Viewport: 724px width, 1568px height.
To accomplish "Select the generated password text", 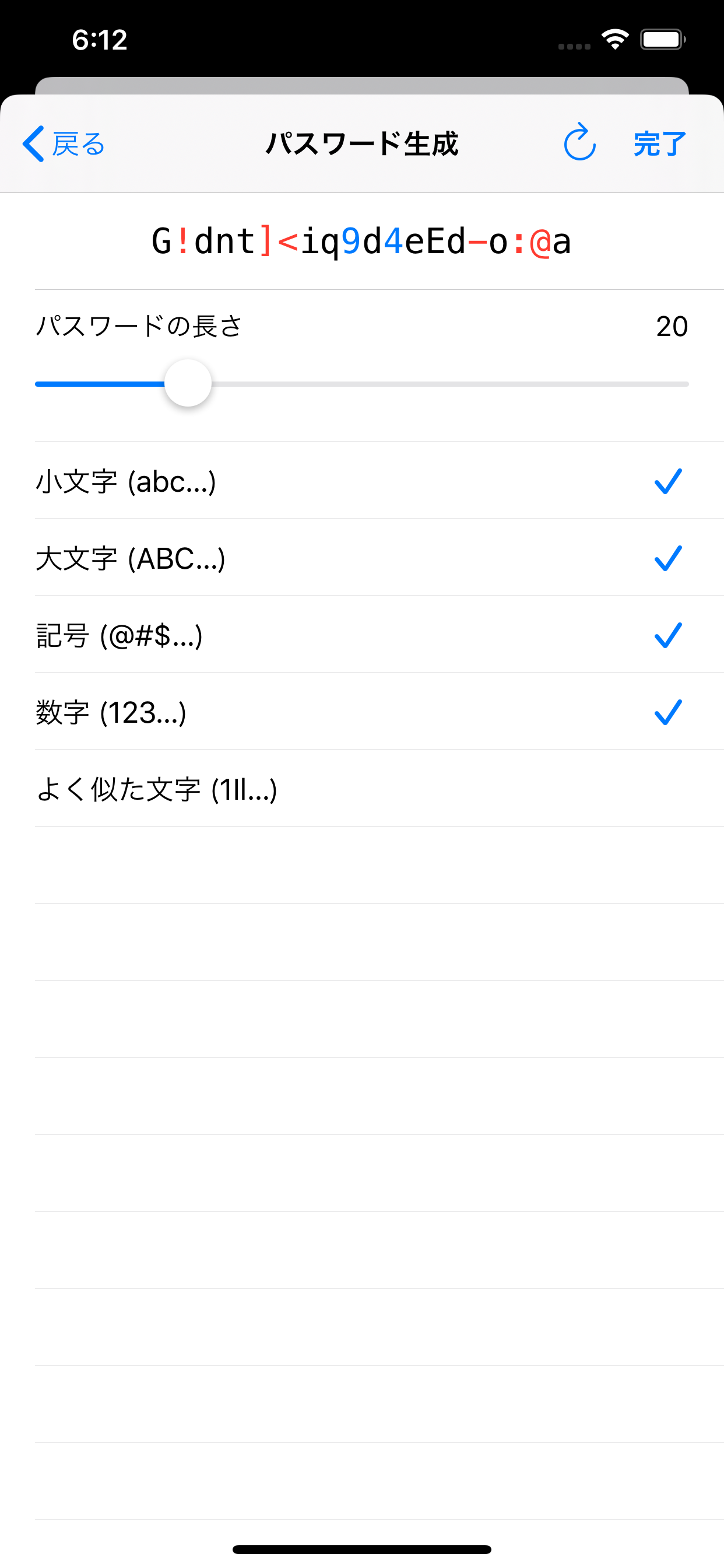I will click(x=362, y=240).
